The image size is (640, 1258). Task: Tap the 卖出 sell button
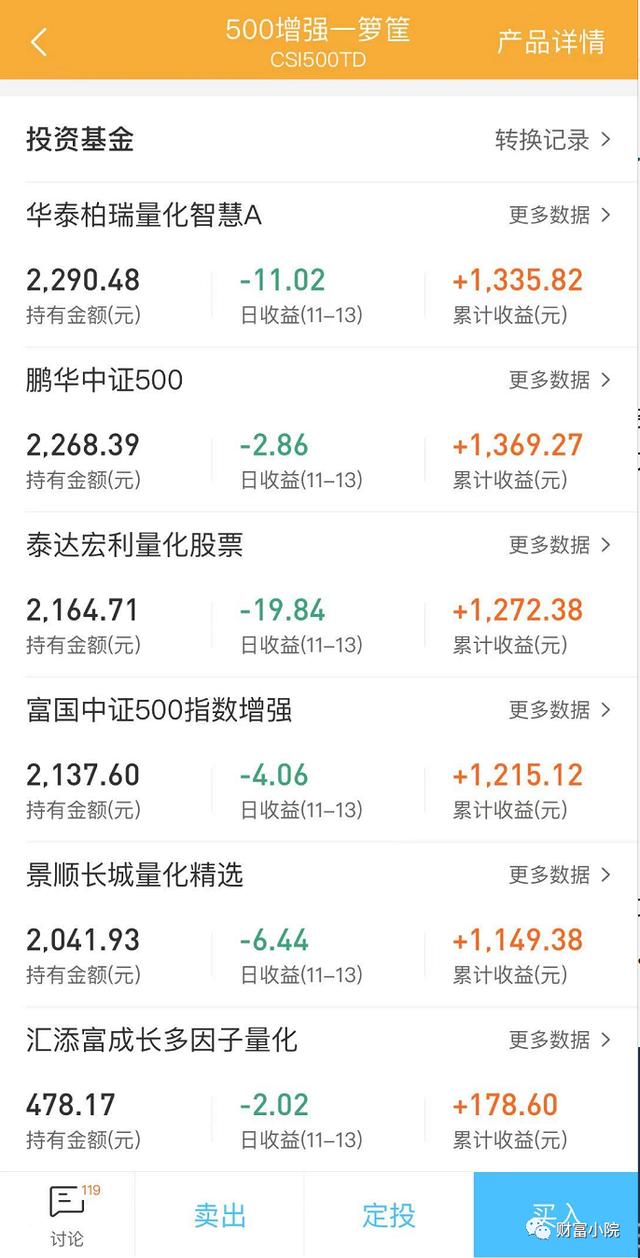220,1215
